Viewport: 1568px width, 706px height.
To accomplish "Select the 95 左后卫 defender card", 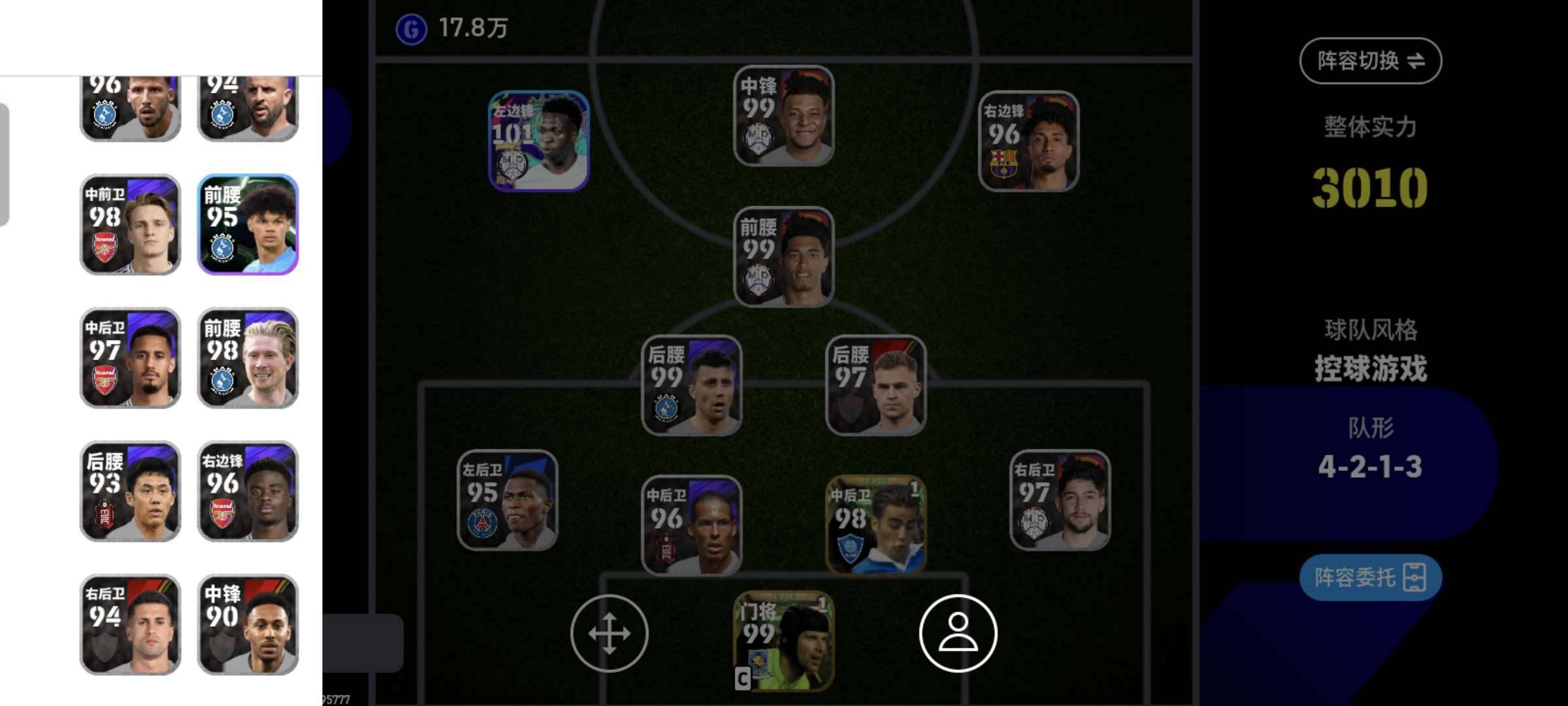I will pyautogui.click(x=507, y=500).
